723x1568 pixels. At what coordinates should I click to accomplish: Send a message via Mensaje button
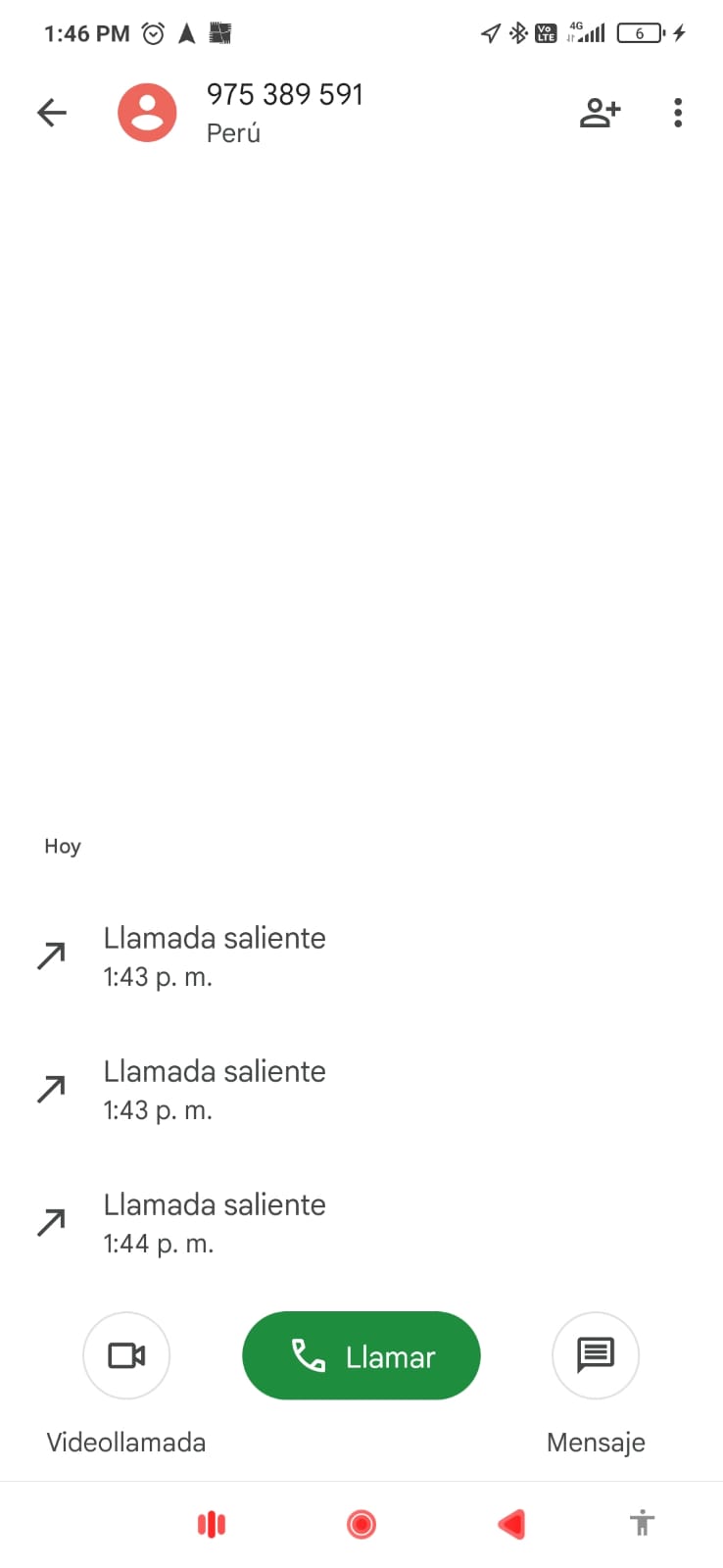tap(596, 1355)
